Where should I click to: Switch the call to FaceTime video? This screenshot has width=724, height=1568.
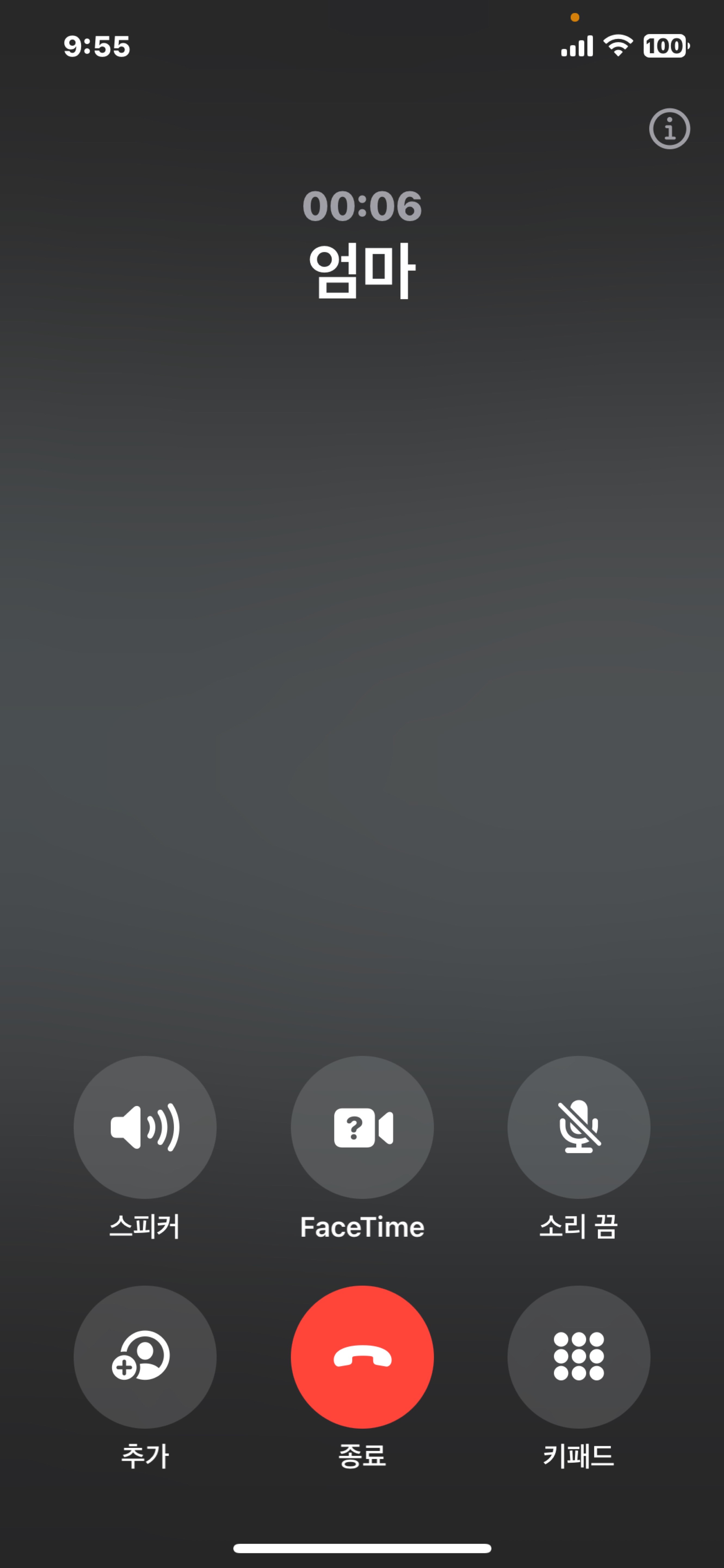tap(362, 1127)
